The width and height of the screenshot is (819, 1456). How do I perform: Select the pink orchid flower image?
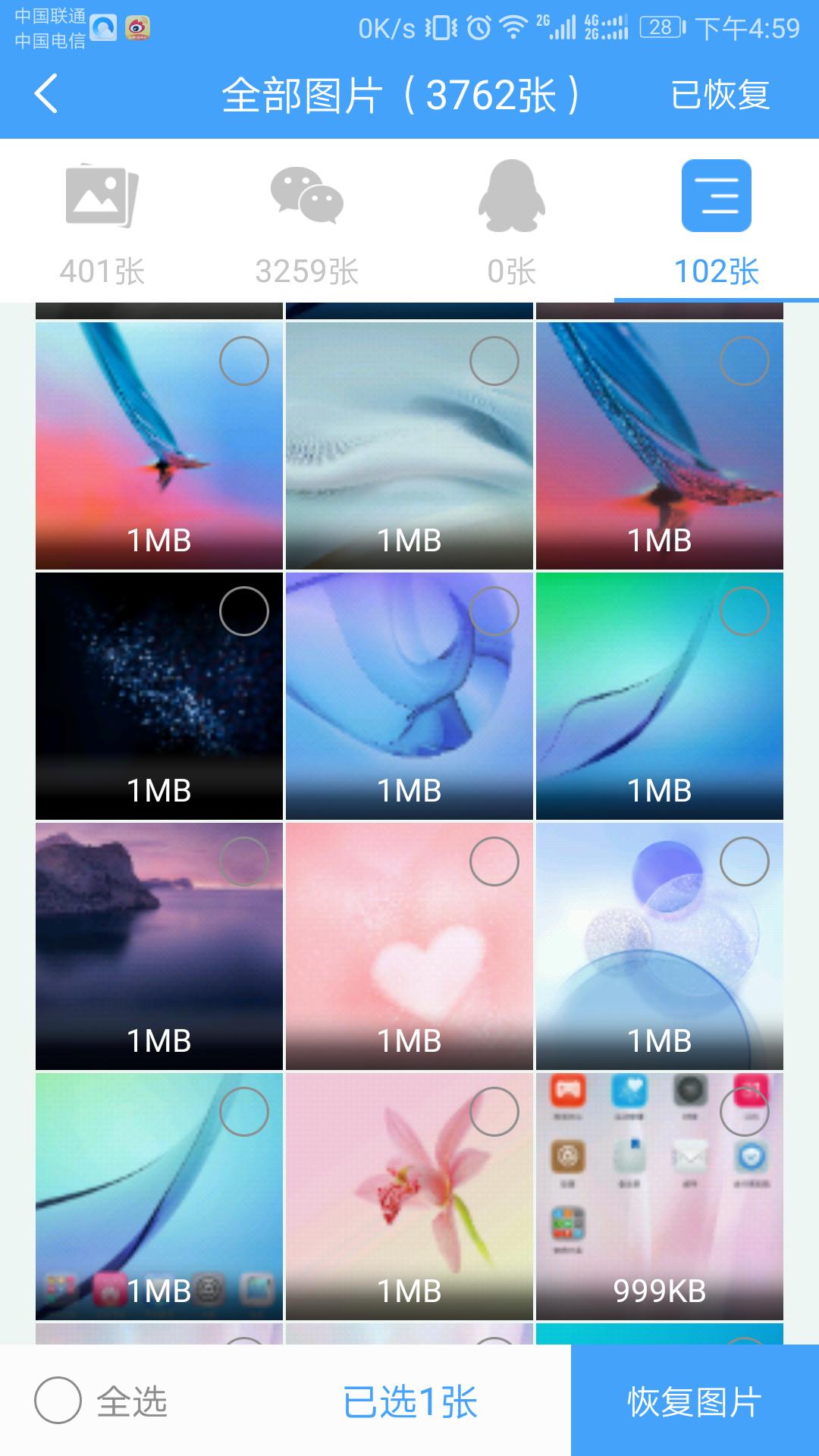point(494,1112)
